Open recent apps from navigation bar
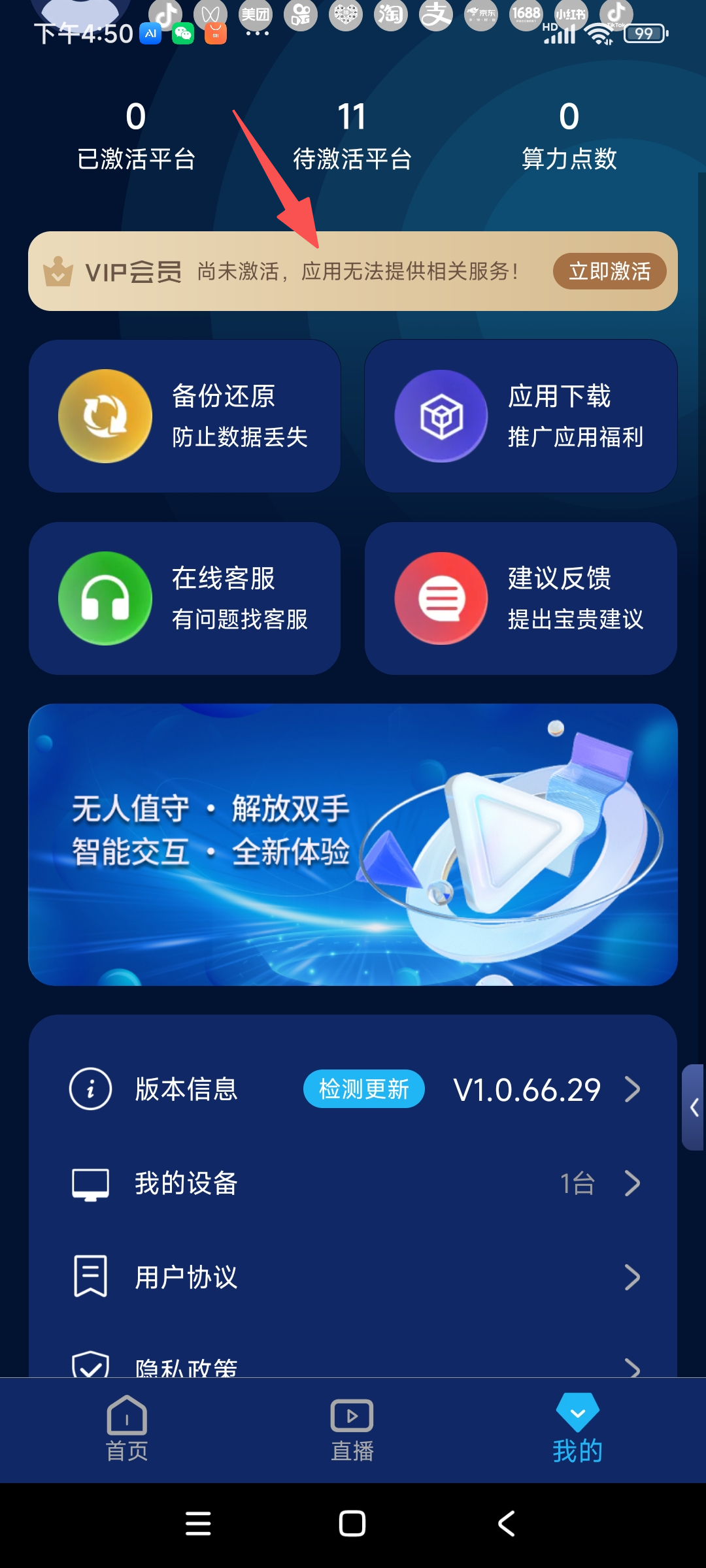Viewport: 706px width, 1568px height. coord(198,1524)
